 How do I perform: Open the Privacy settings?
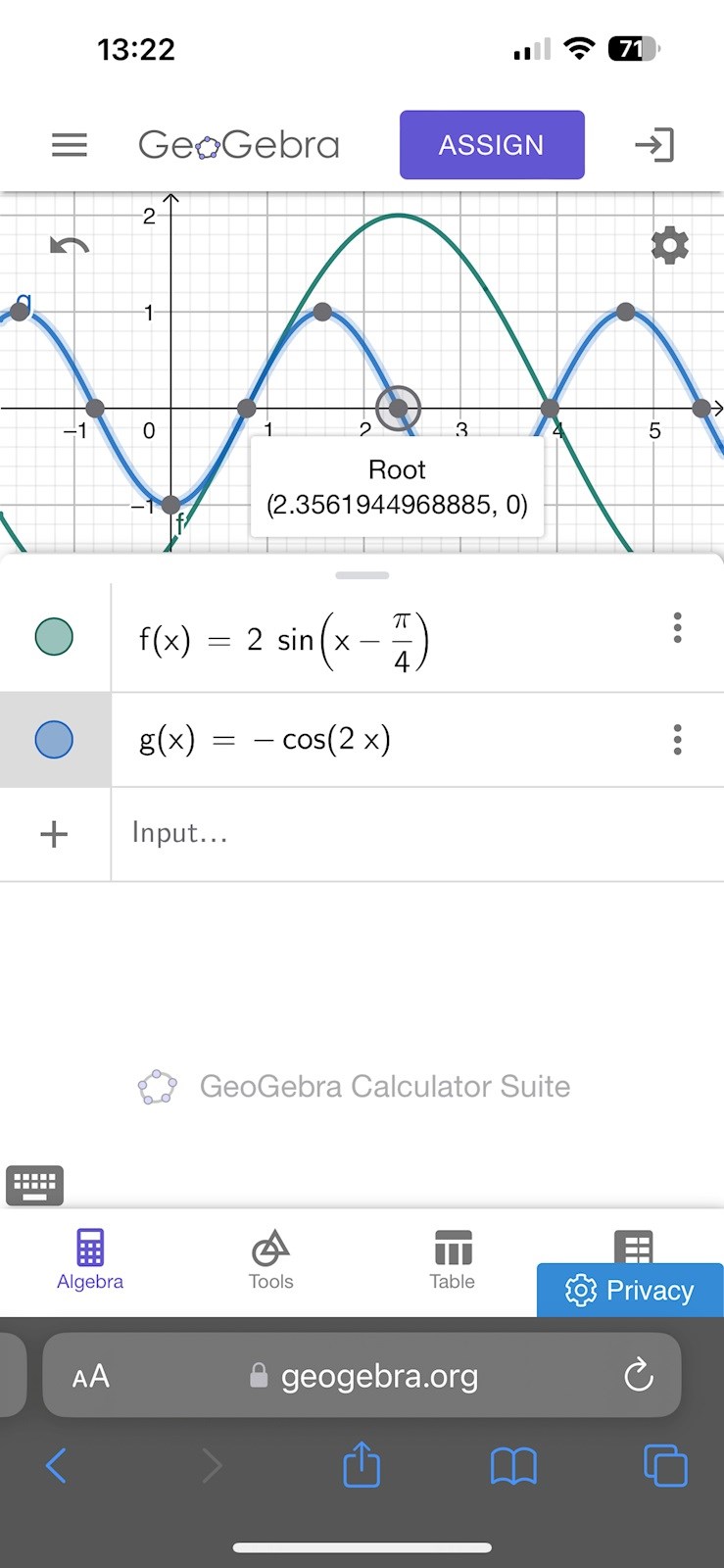coord(630,1291)
